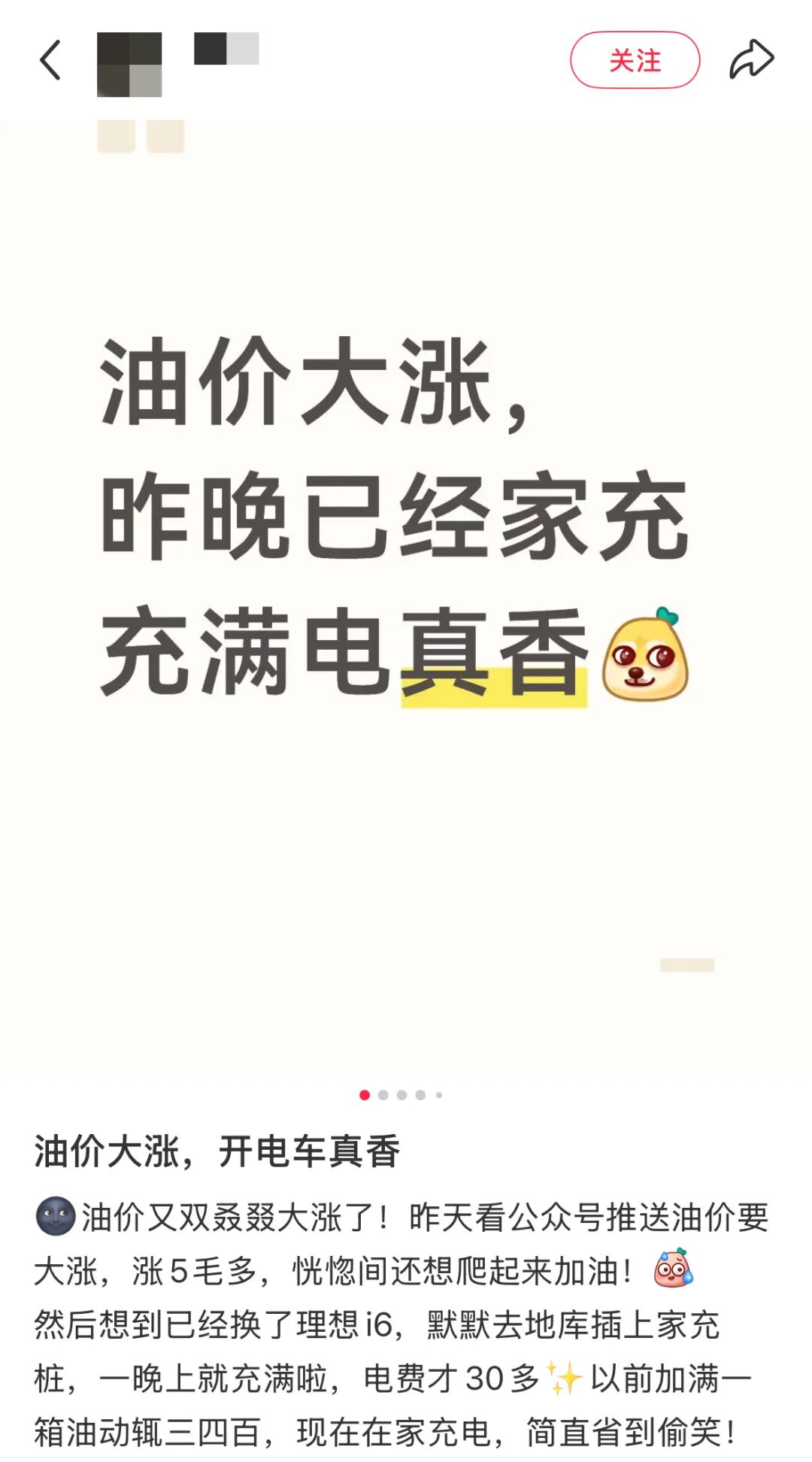Image resolution: width=812 pixels, height=1462 pixels.
Task: Open the post author's profile avatar
Action: click(129, 64)
